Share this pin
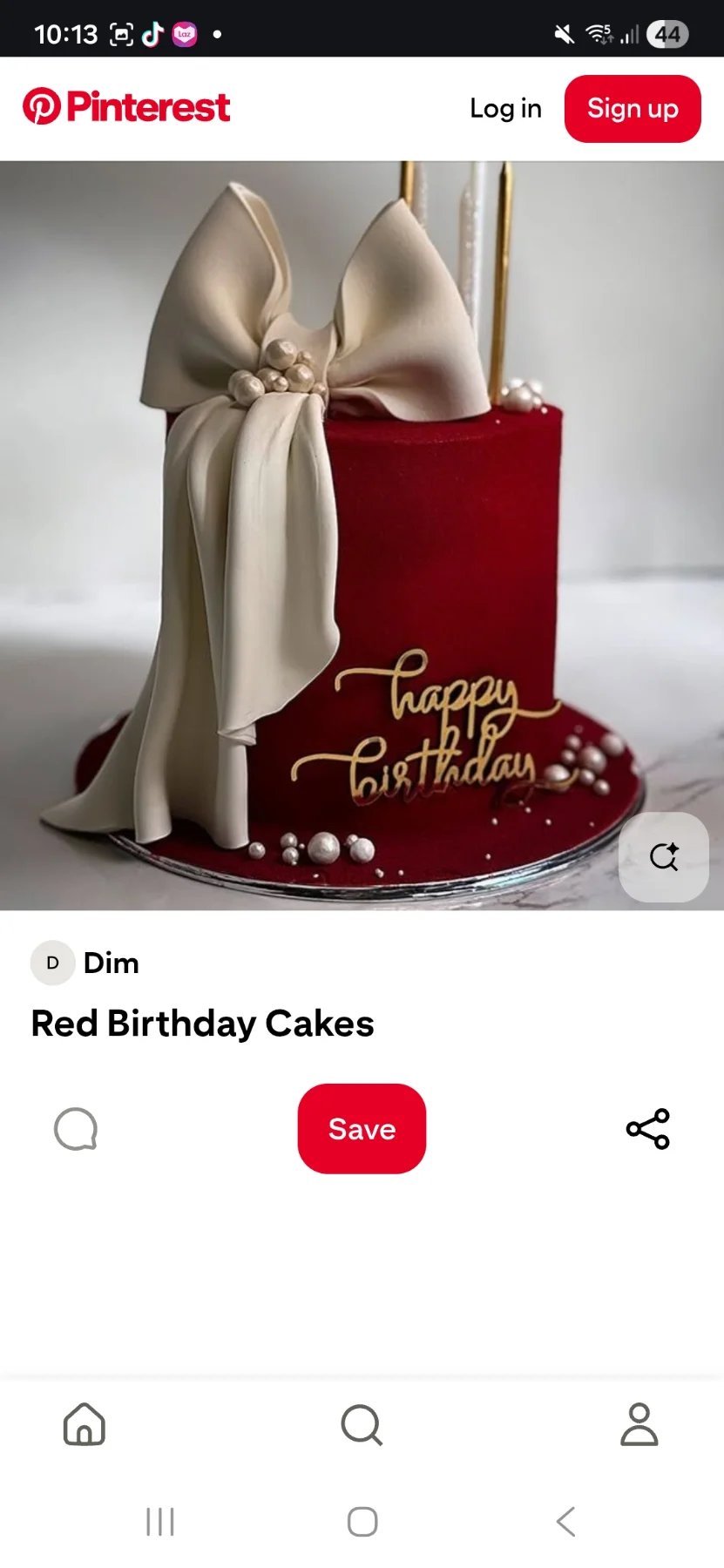Viewport: 724px width, 1568px height. (x=648, y=1129)
